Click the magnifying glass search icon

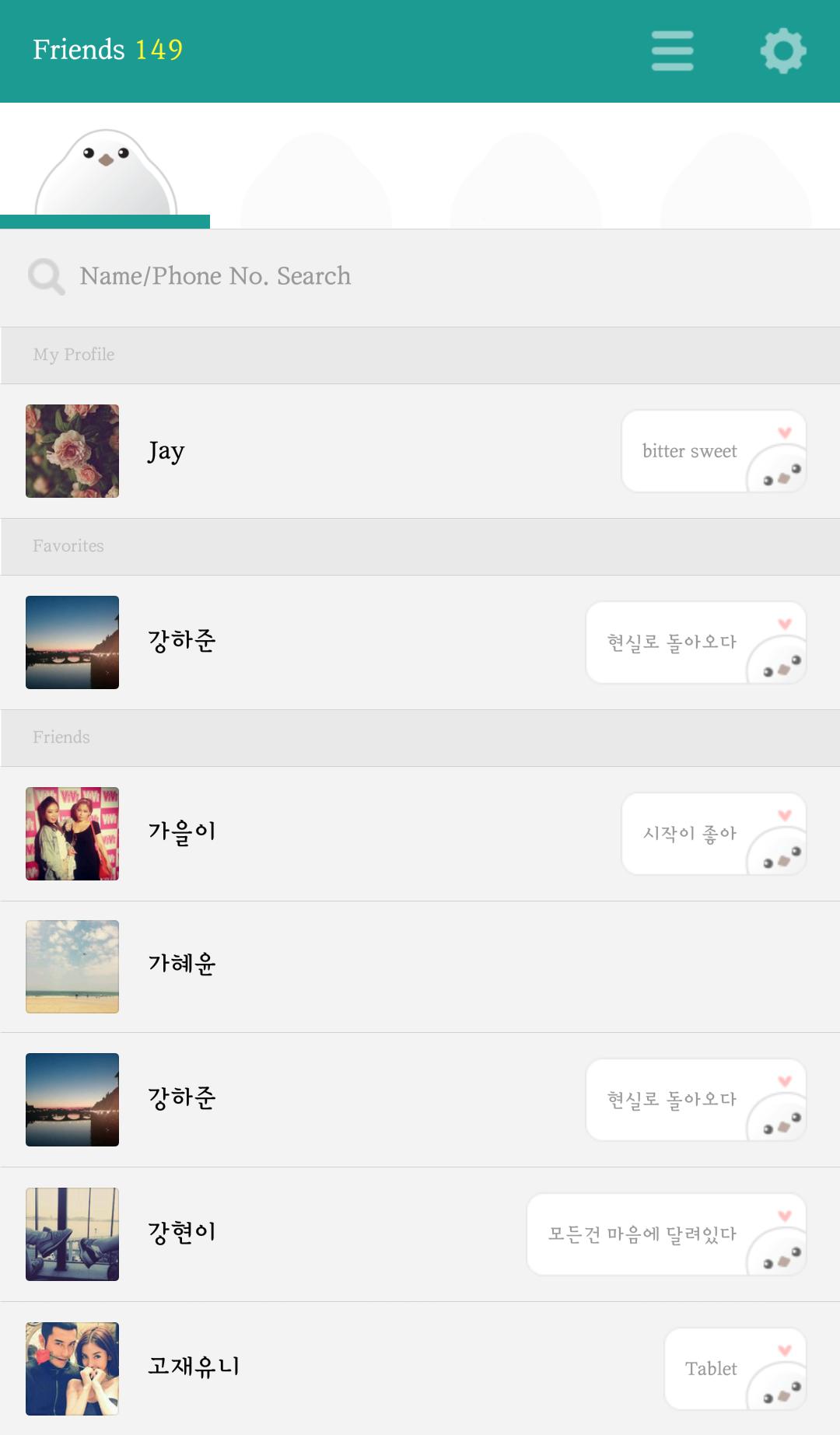[x=45, y=276]
